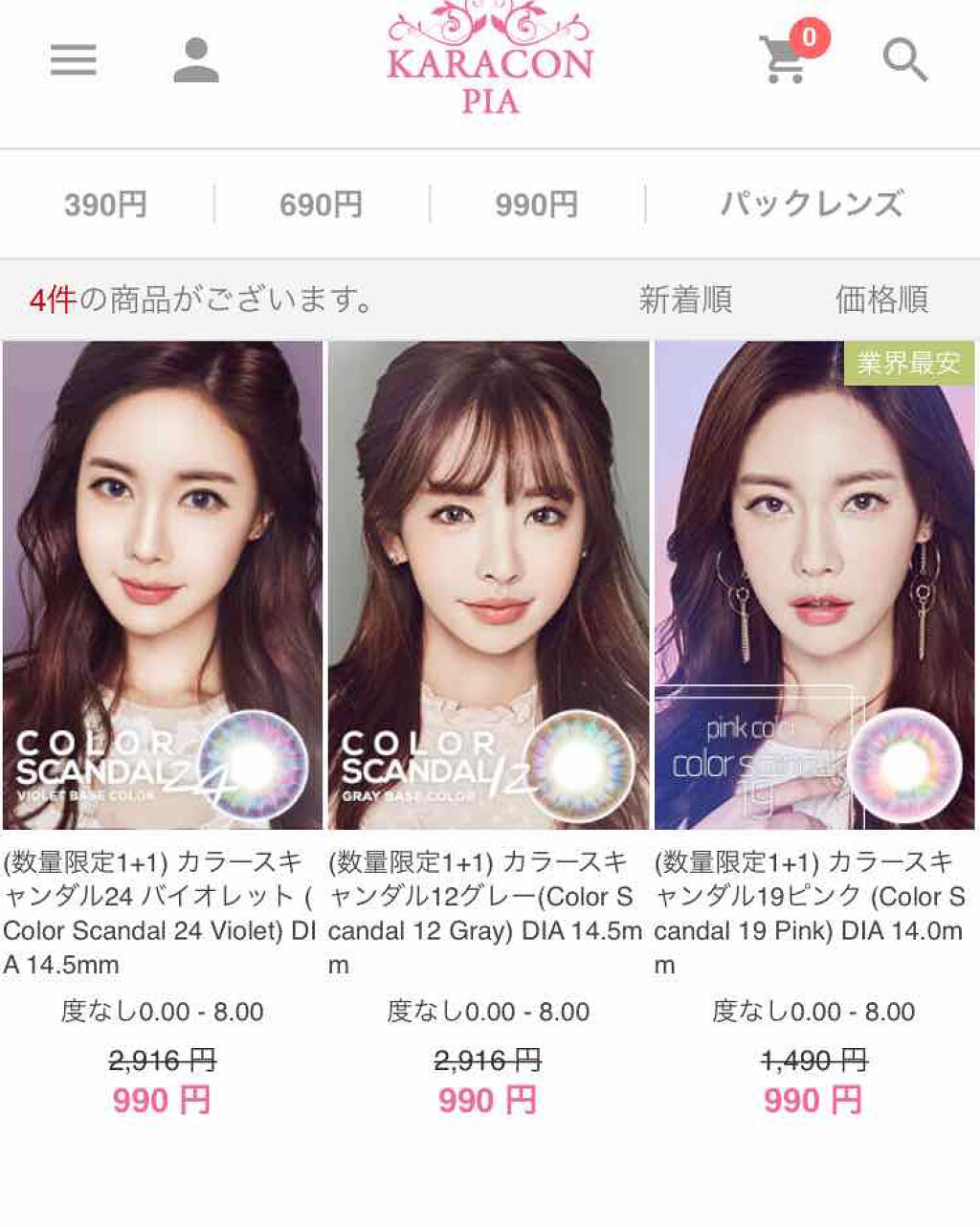Sort products by 新着順
The width and height of the screenshot is (980, 1227).
[686, 300]
